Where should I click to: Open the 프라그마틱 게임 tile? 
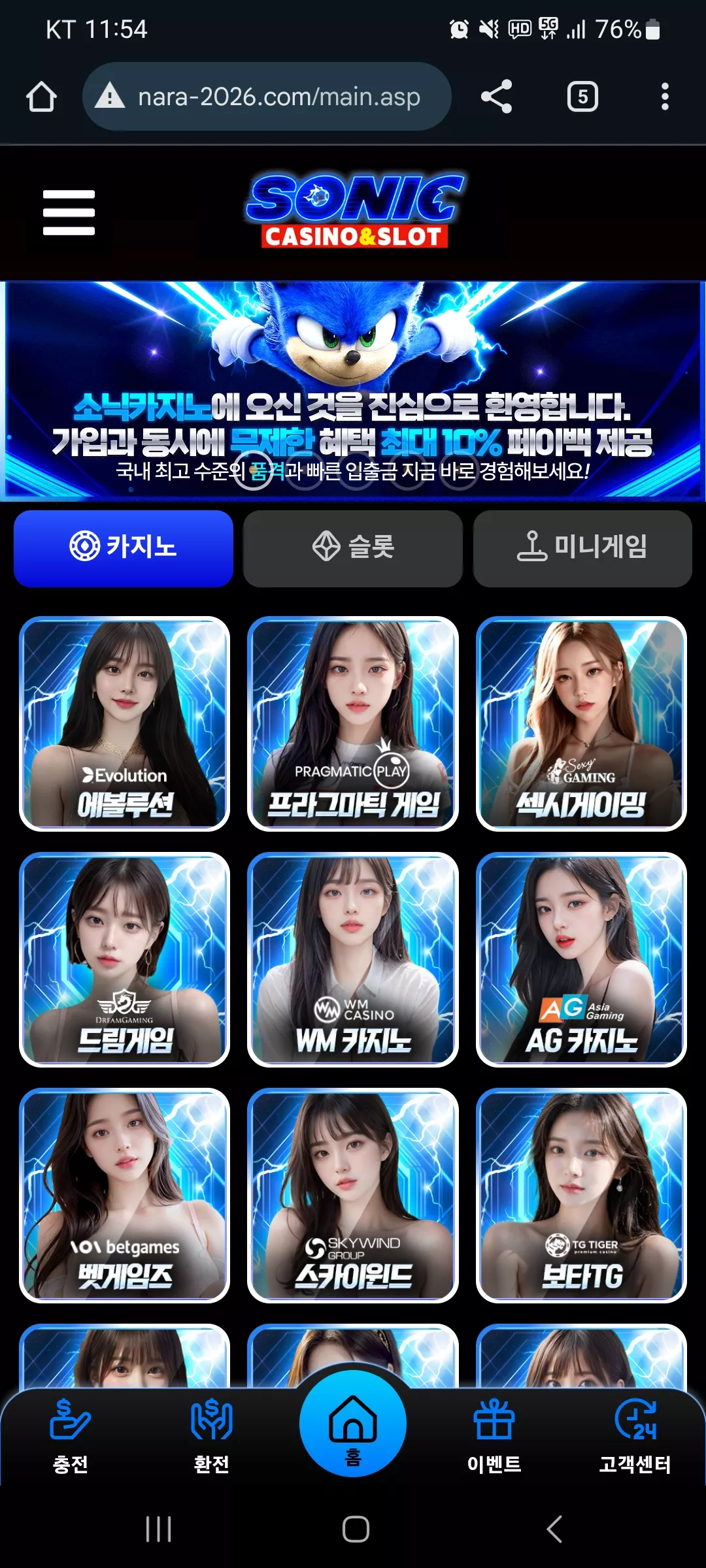tap(353, 724)
